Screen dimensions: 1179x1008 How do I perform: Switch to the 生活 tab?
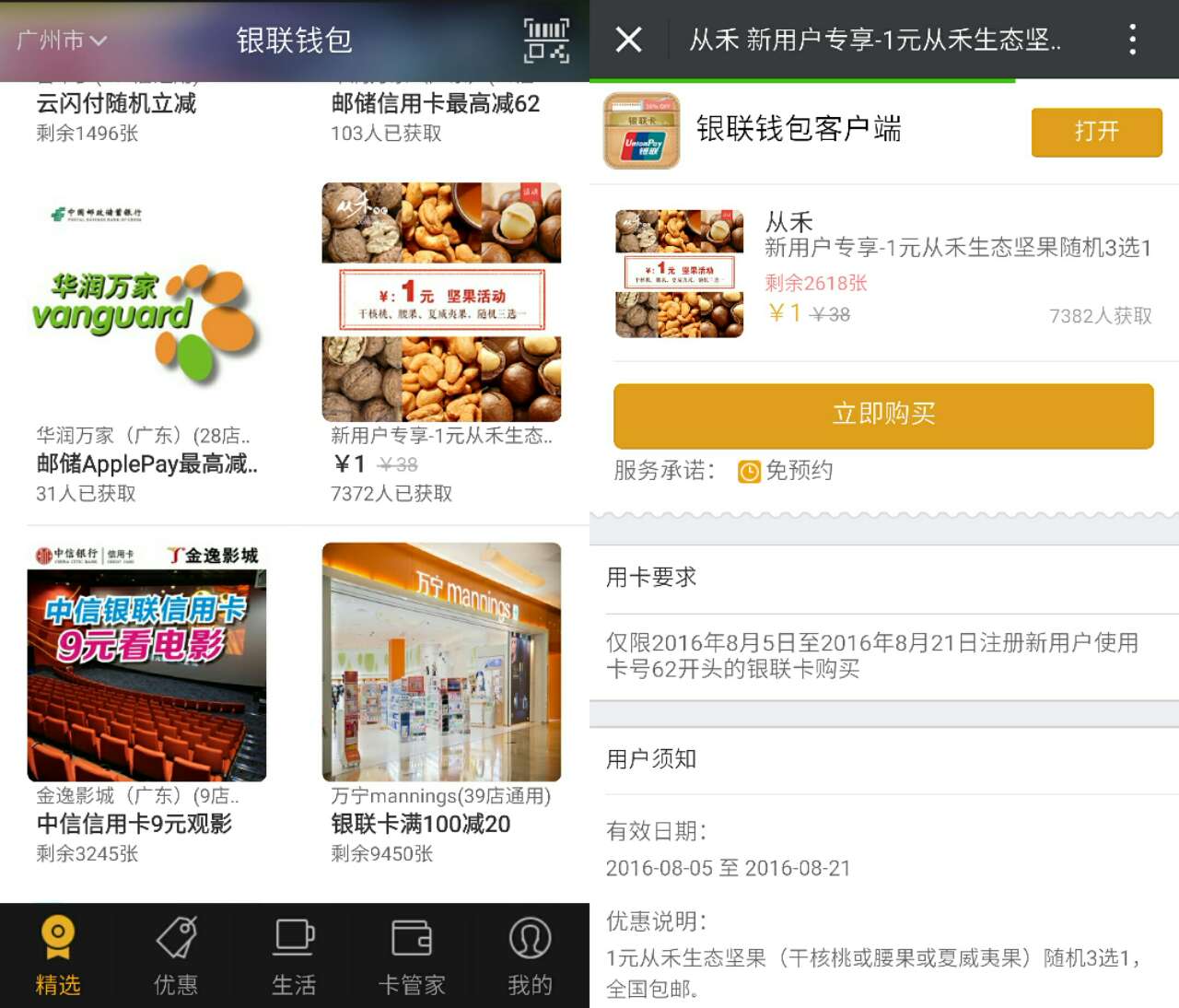point(294,955)
